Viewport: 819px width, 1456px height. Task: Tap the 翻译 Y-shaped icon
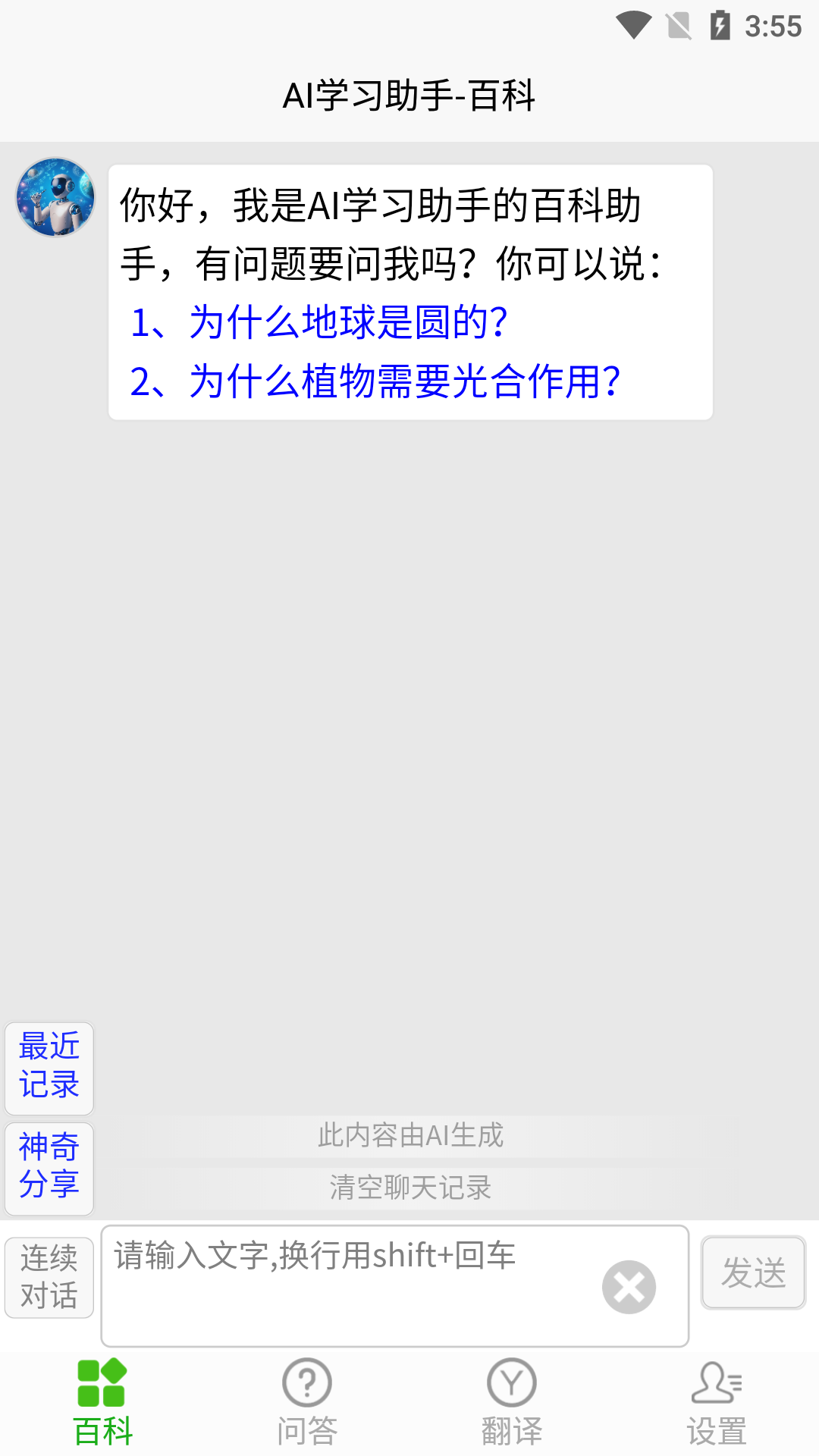click(x=511, y=1384)
